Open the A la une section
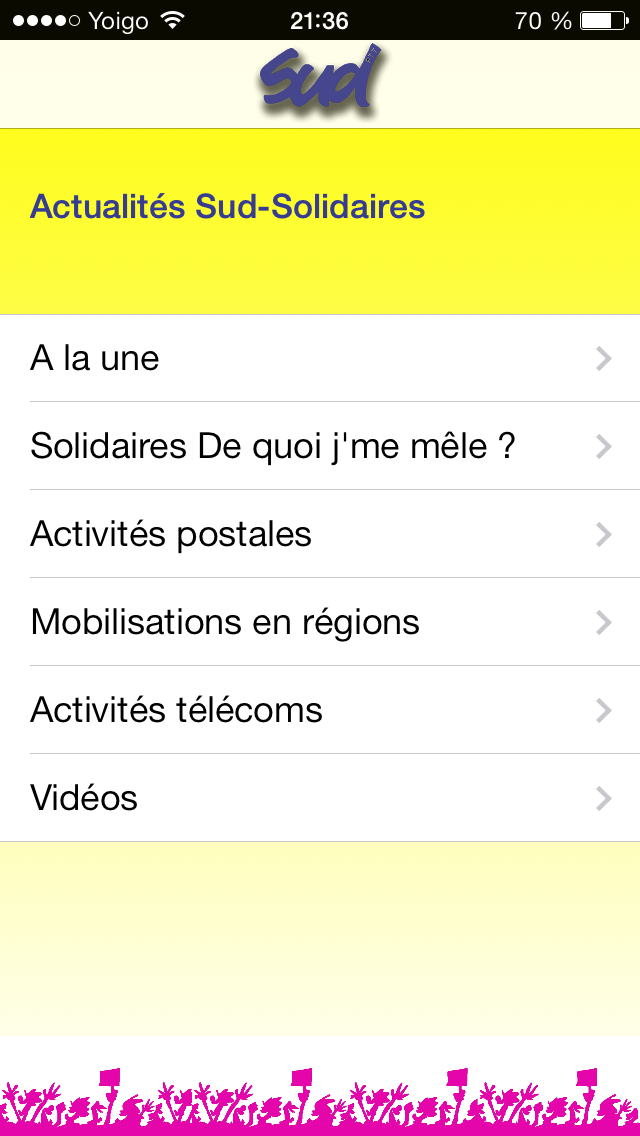The image size is (640, 1136). (x=320, y=358)
